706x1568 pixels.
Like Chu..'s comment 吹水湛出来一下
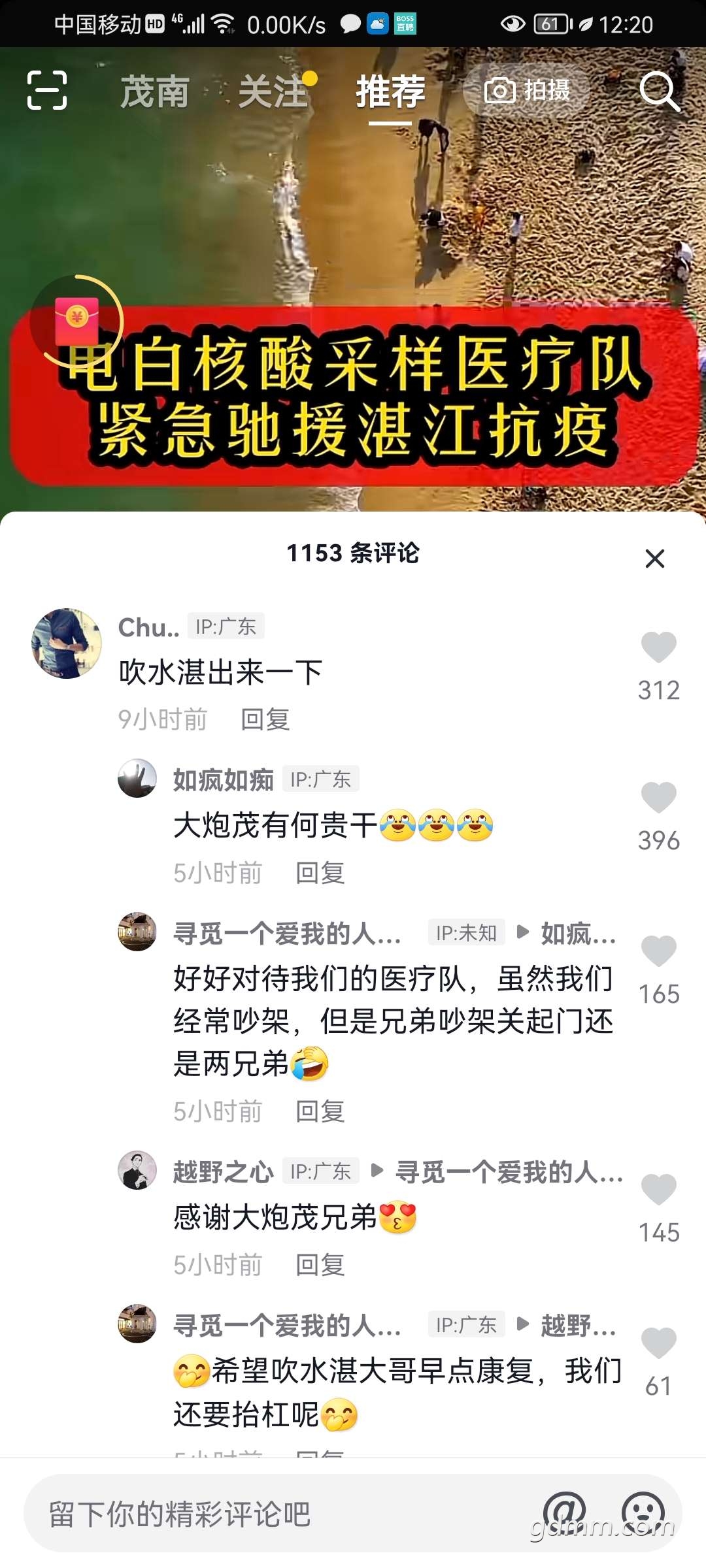pyautogui.click(x=658, y=647)
